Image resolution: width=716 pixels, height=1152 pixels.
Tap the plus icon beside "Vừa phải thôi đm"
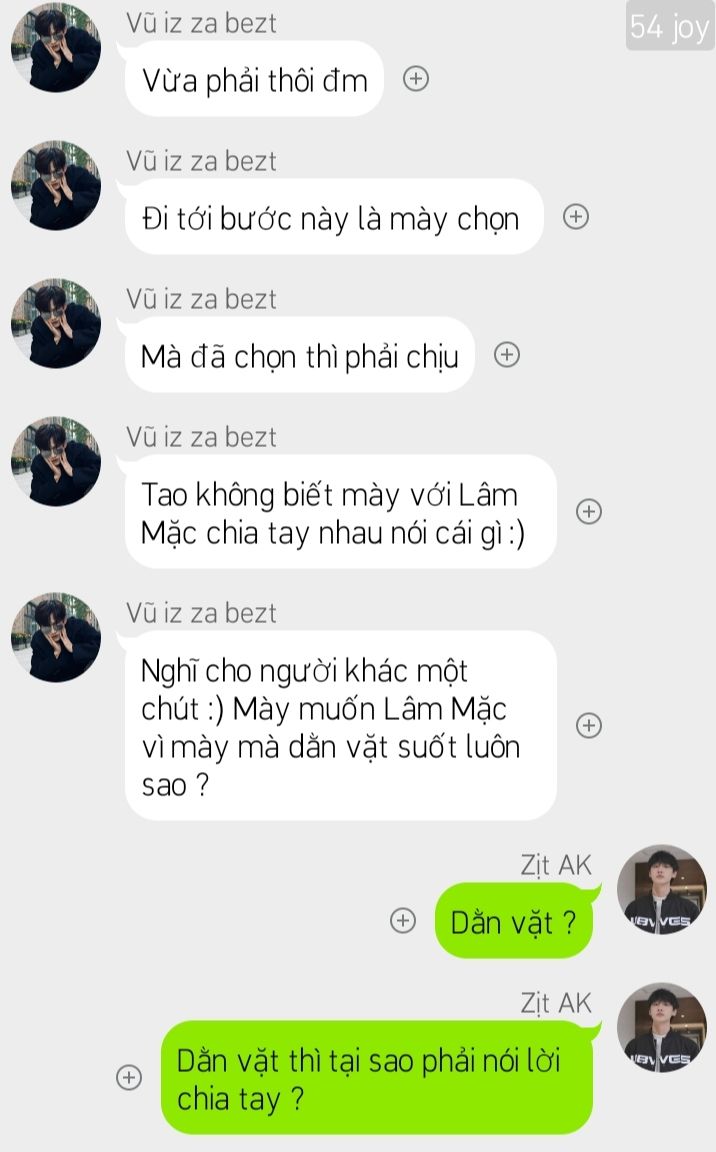[x=416, y=79]
